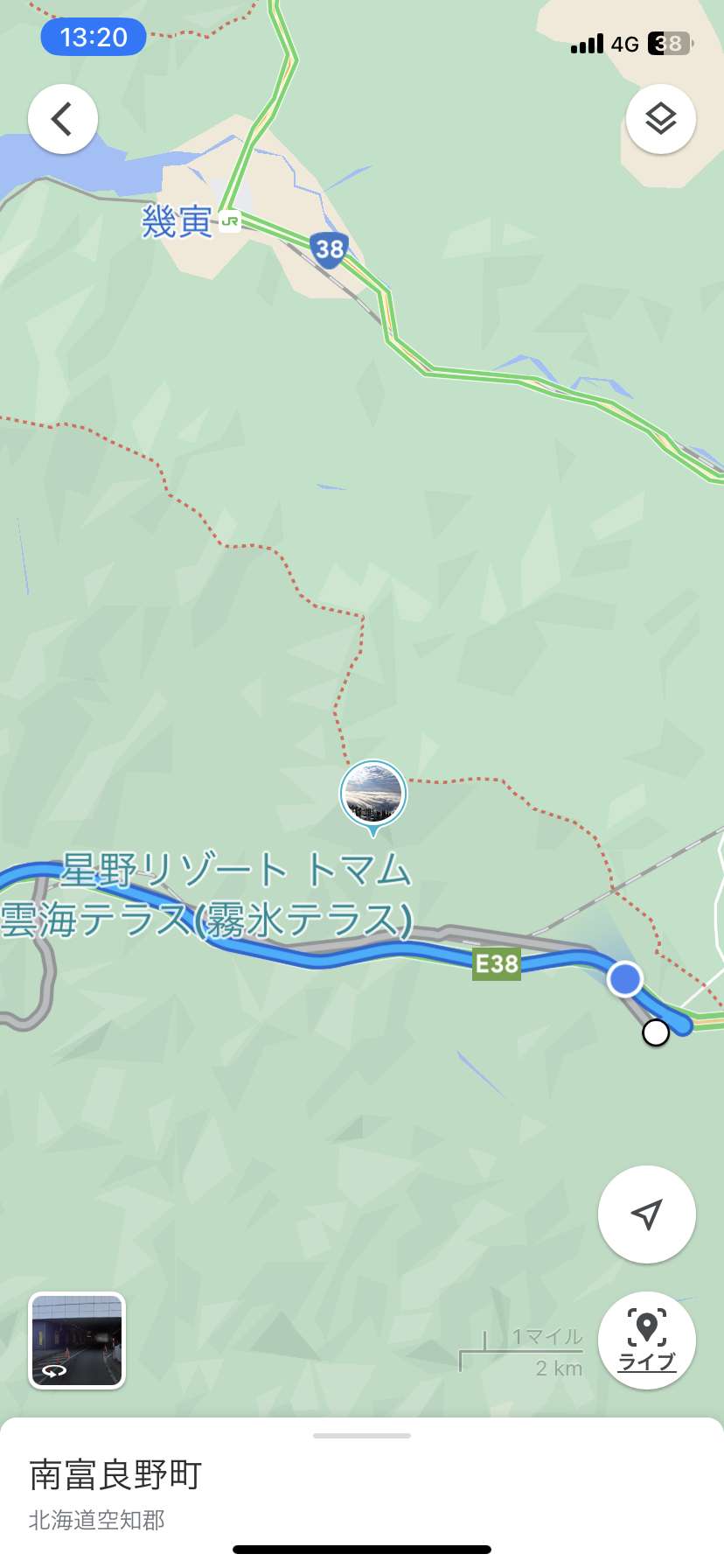Open the Street View thumbnail
Image resolution: width=724 pixels, height=1568 pixels.
pos(78,1340)
